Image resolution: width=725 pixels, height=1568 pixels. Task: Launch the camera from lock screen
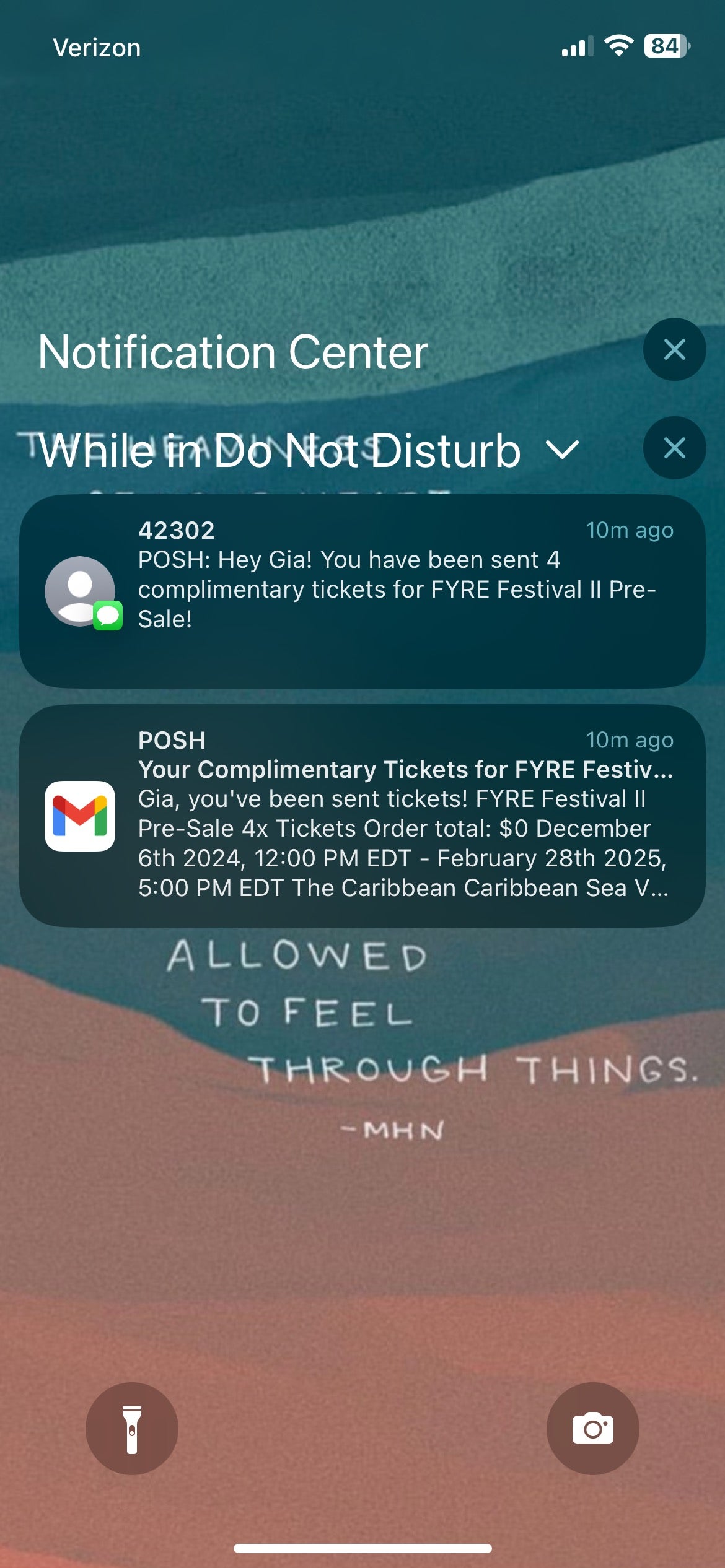click(x=592, y=1428)
